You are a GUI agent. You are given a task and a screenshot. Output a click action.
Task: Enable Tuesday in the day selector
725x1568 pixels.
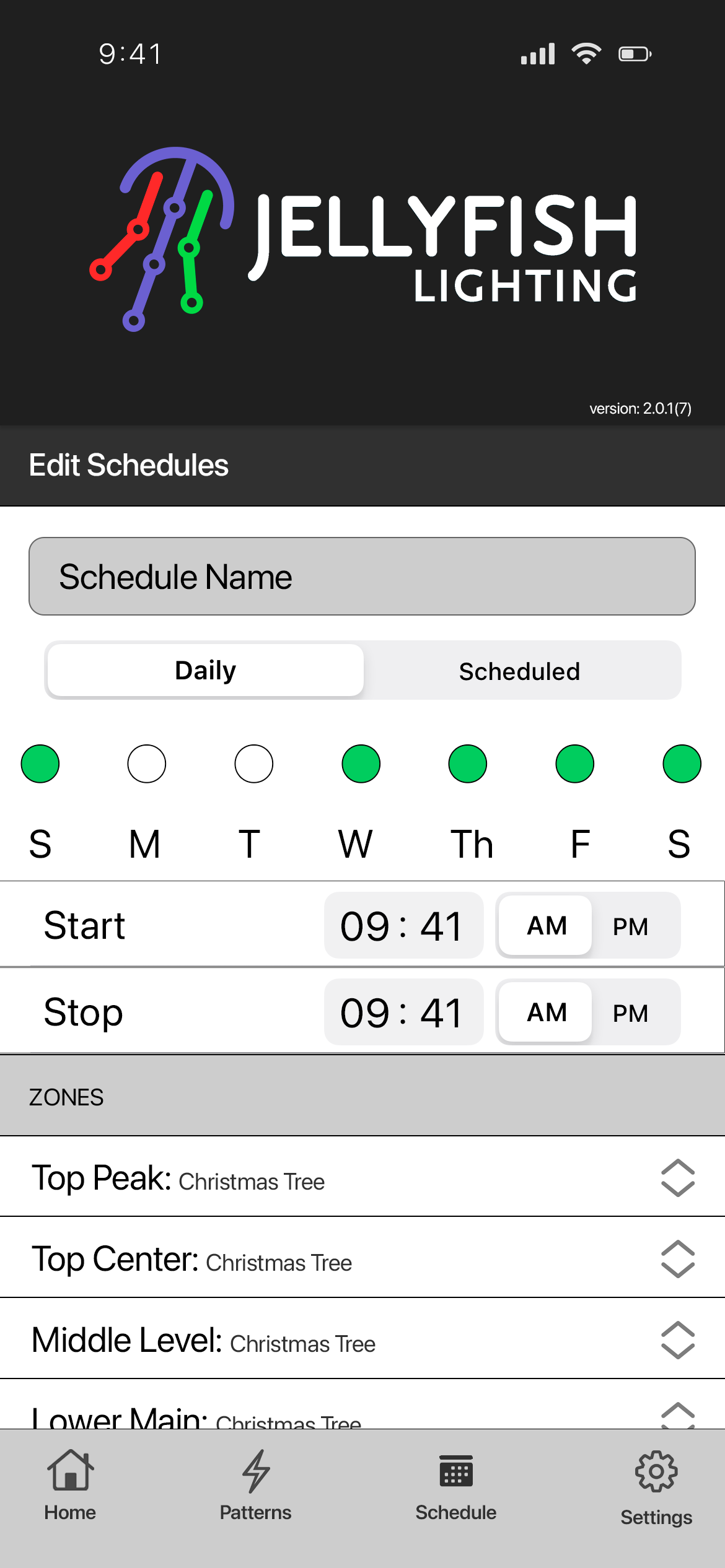253,764
